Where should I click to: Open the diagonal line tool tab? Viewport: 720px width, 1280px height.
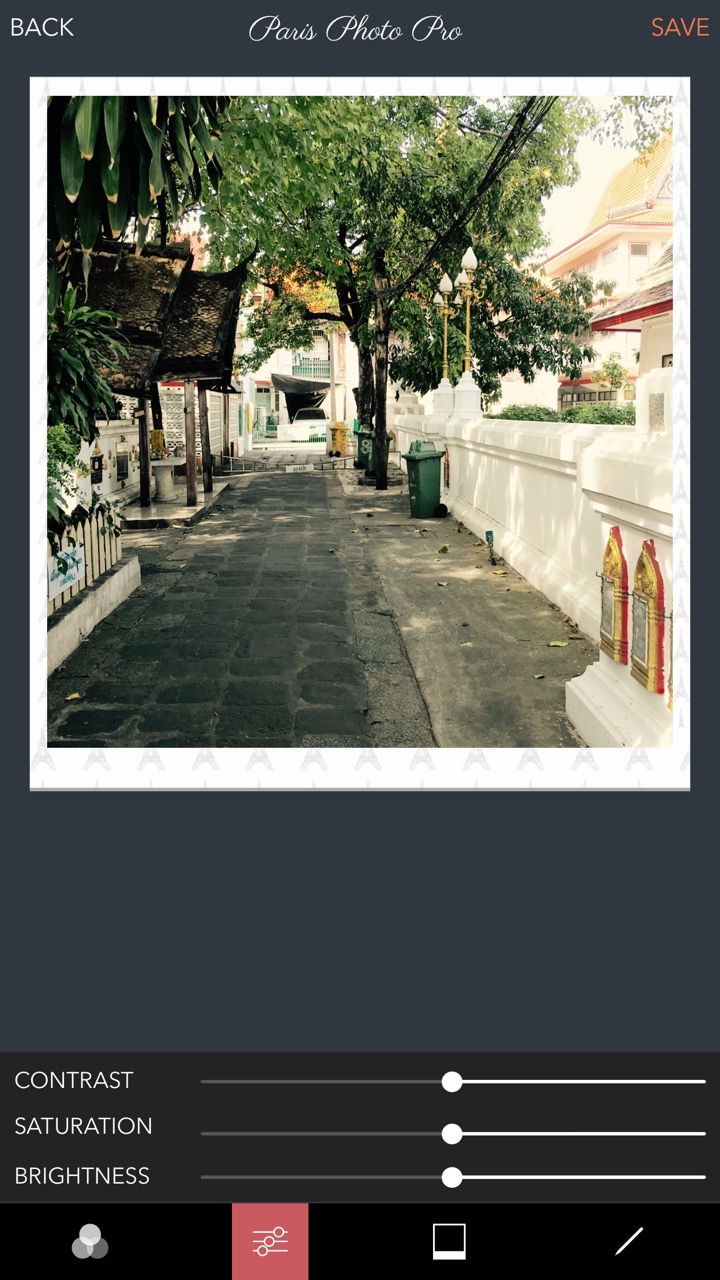coord(629,1241)
